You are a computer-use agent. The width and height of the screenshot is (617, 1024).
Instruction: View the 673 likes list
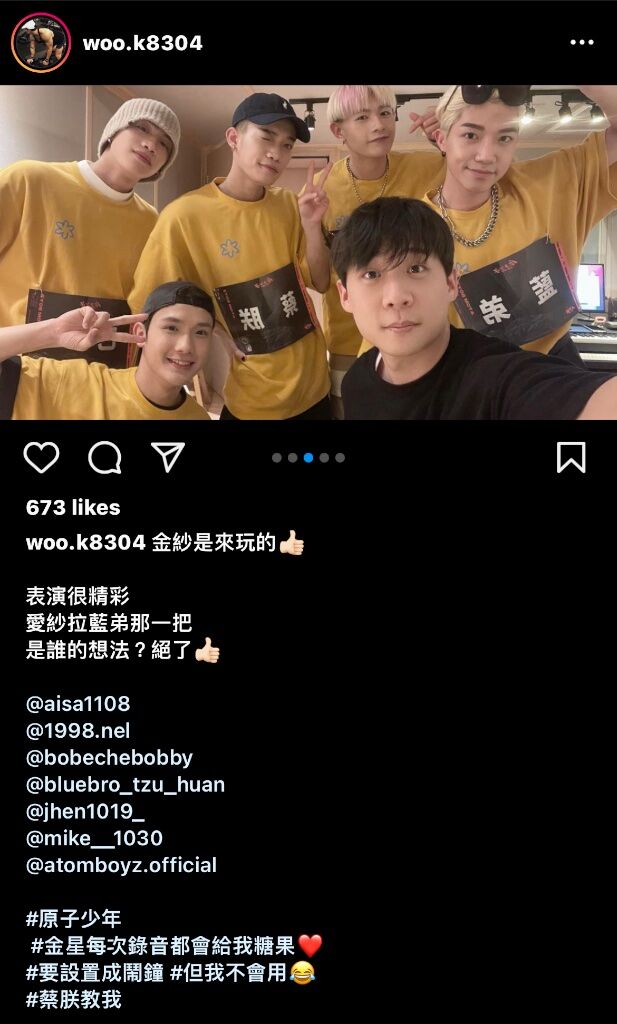pyautogui.click(x=73, y=508)
